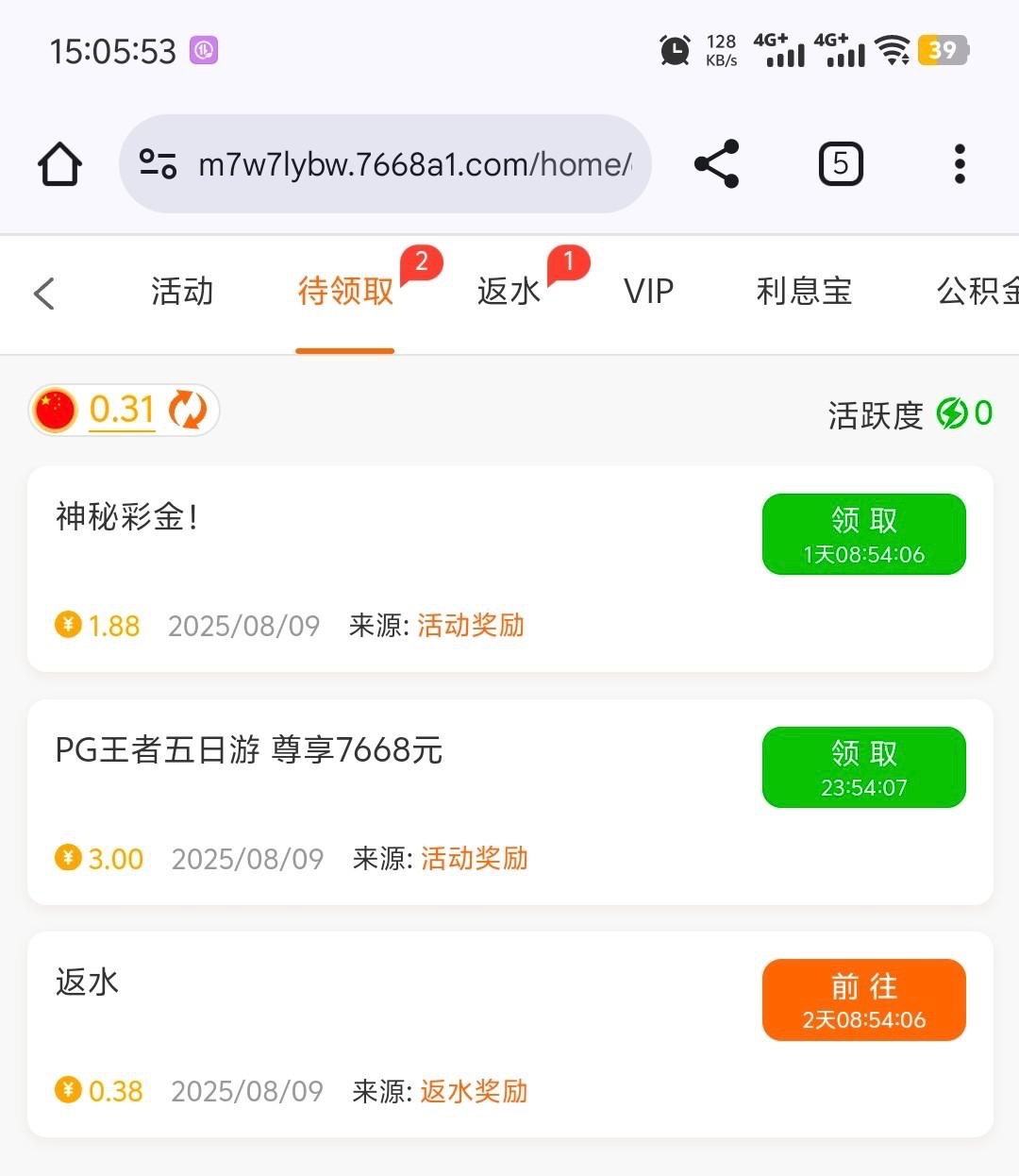This screenshot has width=1019, height=1176.
Task: Claim the 神秘彩金 1.88 reward
Action: 863,534
